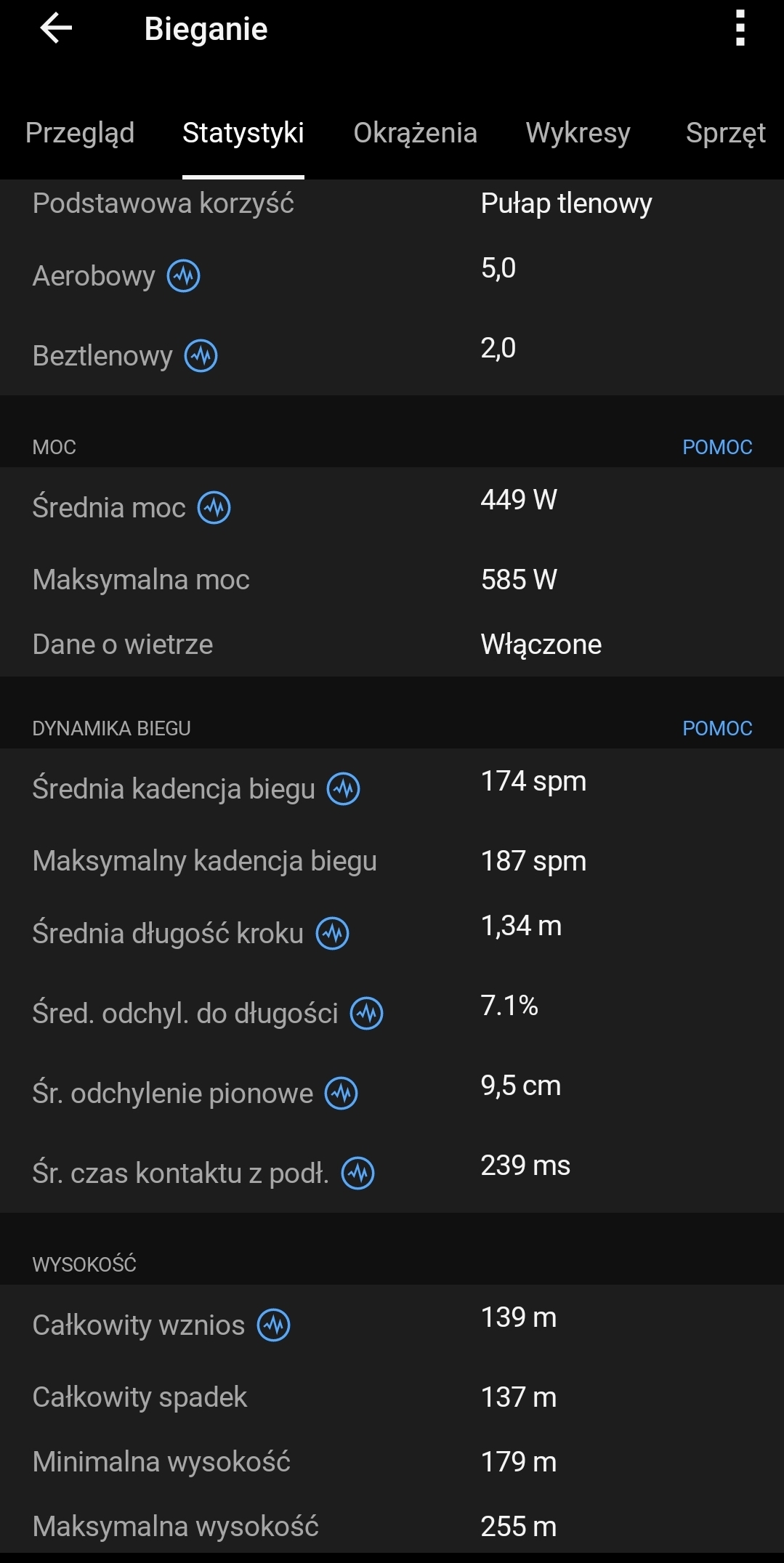The width and height of the screenshot is (784, 1563).
Task: Open chart icon for Śr. czas kontaktu z podł.
Action: tap(358, 1173)
